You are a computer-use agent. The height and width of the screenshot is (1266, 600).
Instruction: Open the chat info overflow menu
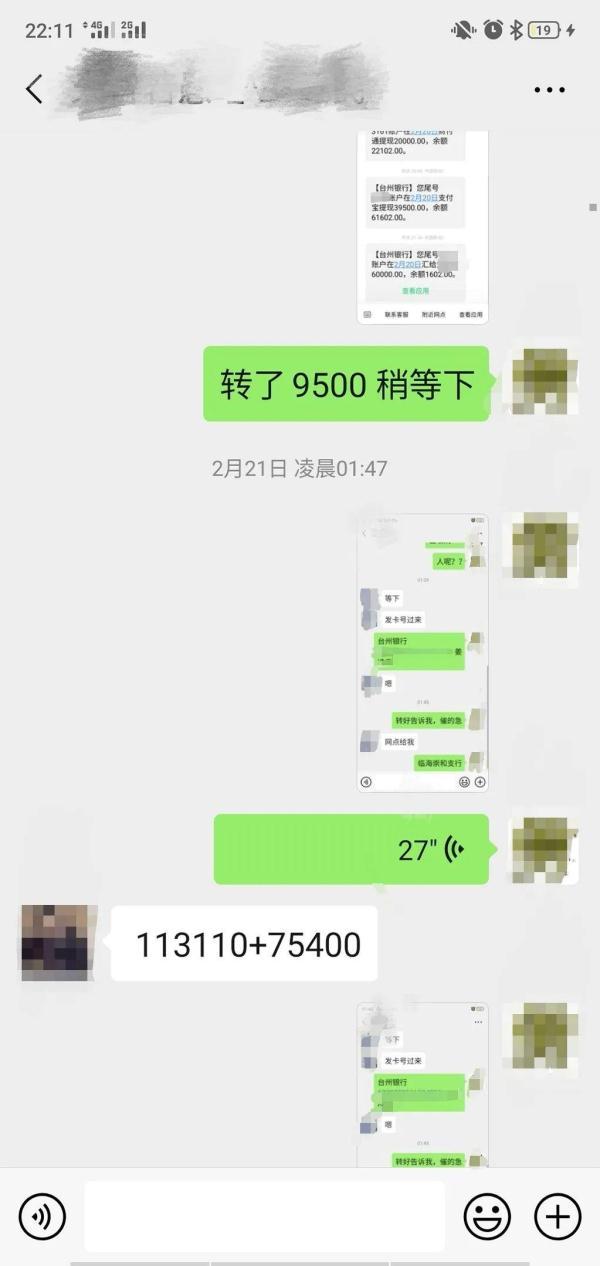[549, 90]
